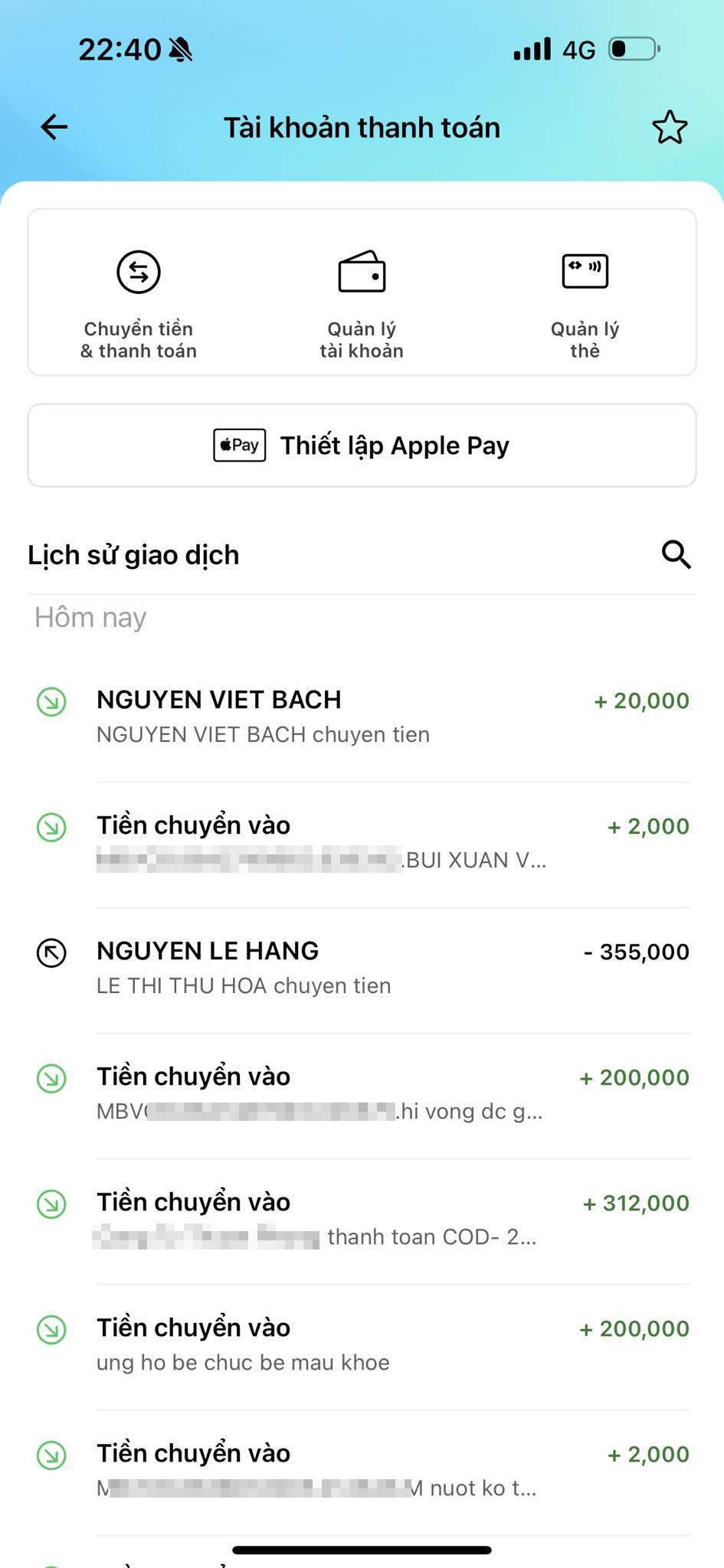Viewport: 724px width, 1568px height.
Task: Tap the battery indicator in status bar
Action: click(x=633, y=47)
